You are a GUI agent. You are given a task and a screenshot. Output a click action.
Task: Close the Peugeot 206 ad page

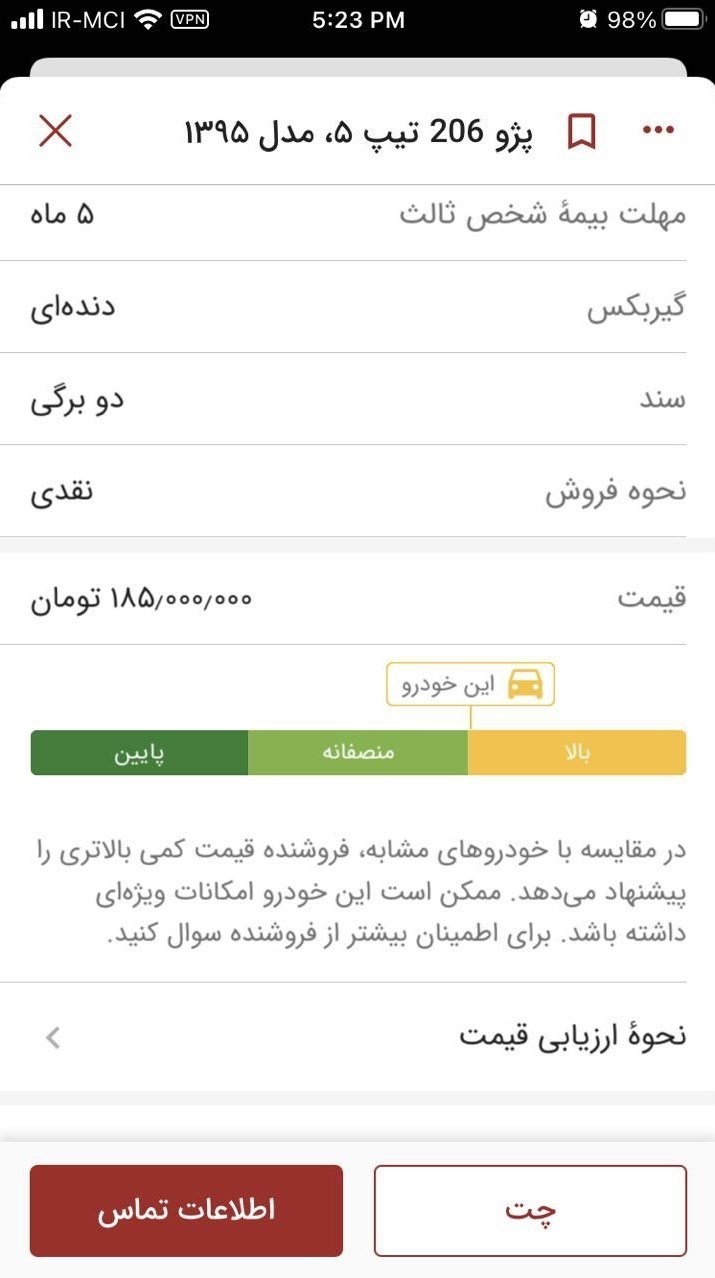tap(55, 131)
